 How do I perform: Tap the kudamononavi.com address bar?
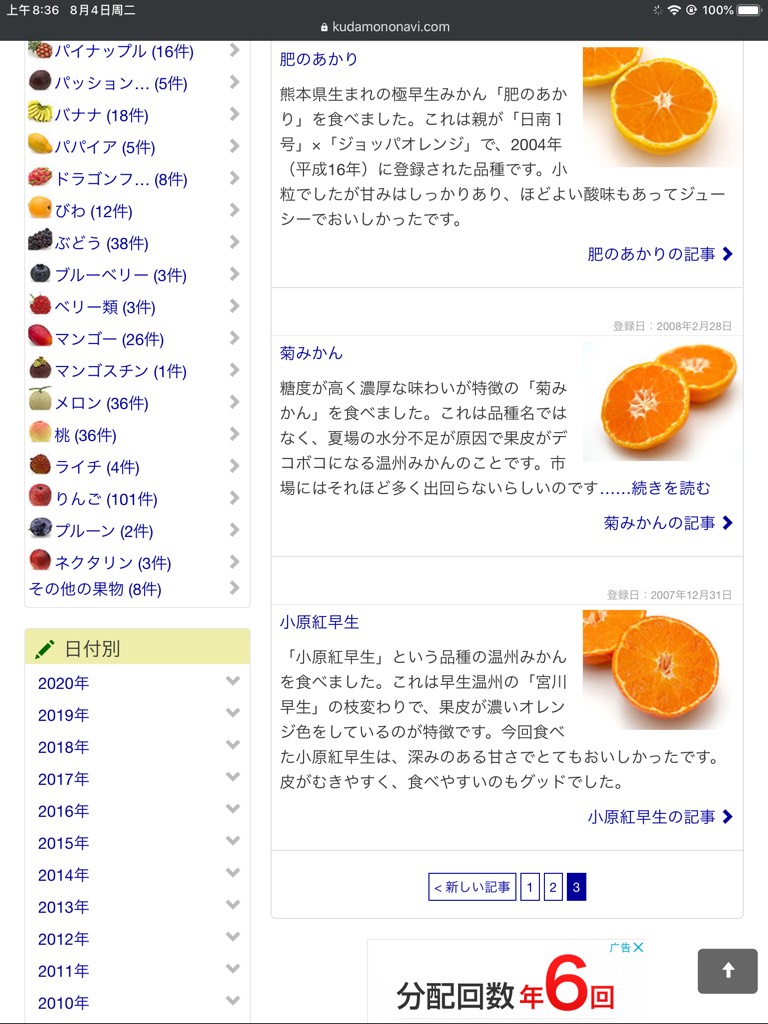pyautogui.click(x=384, y=27)
